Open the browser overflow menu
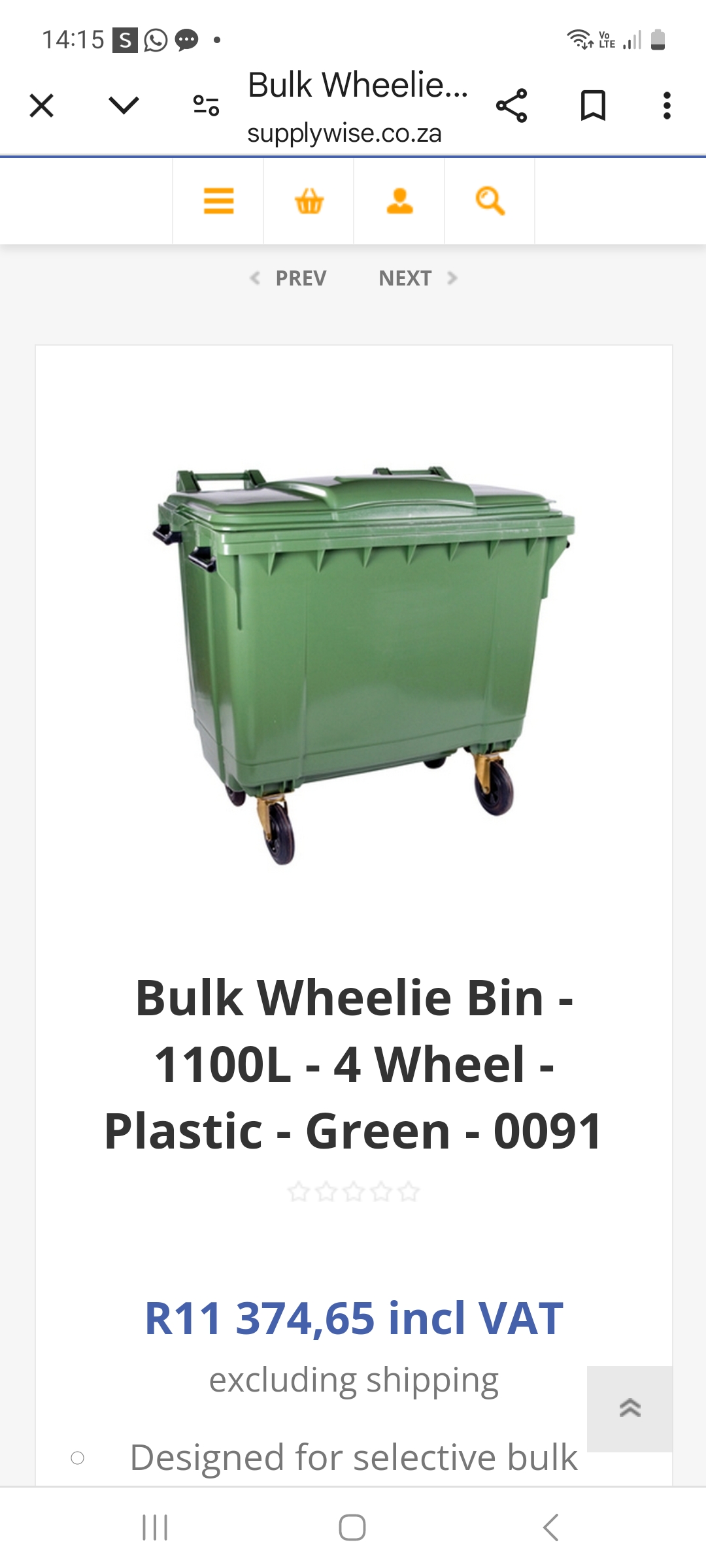This screenshot has height=1568, width=706. click(666, 105)
